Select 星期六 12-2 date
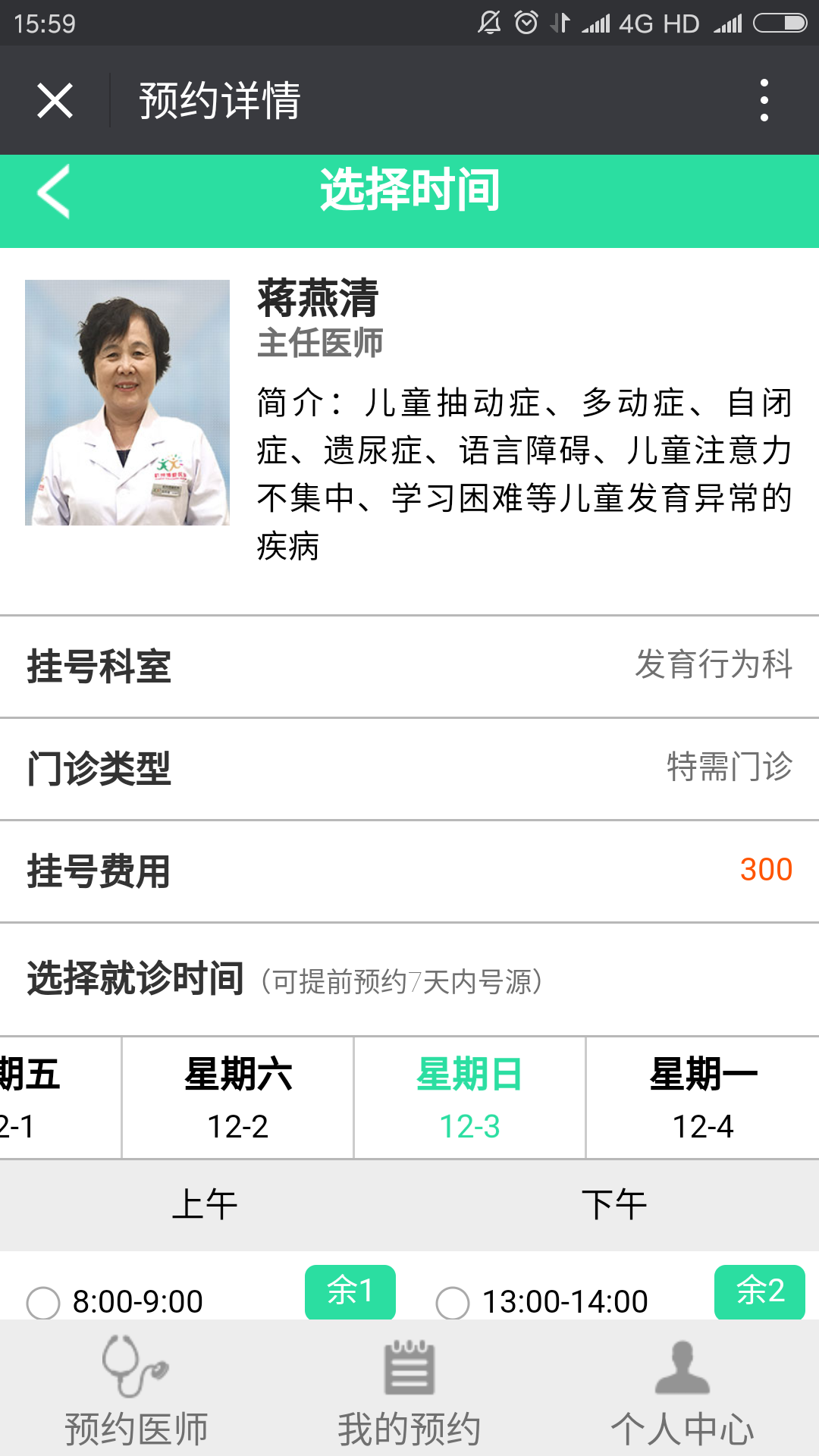The image size is (819, 1456). click(237, 1097)
